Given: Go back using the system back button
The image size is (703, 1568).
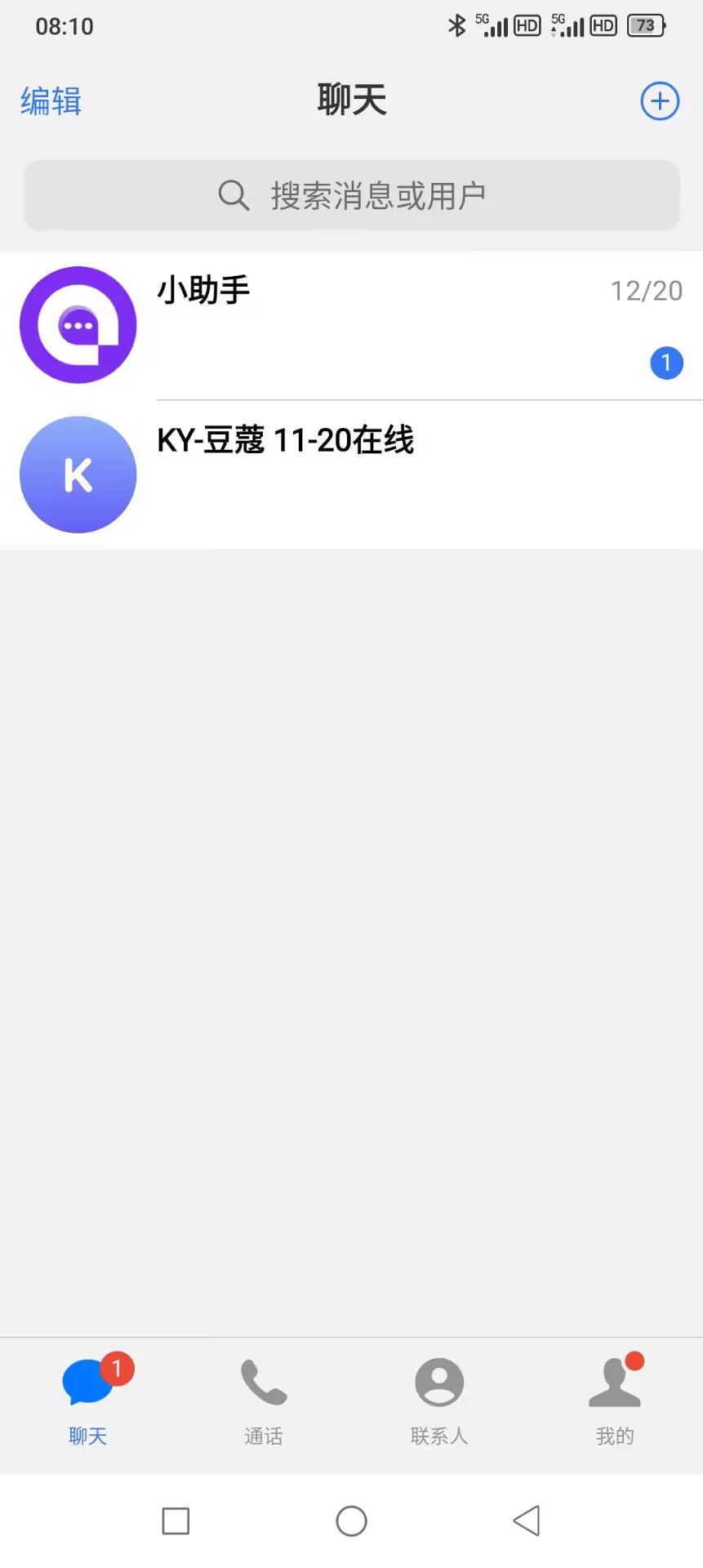Looking at the screenshot, I should (527, 1521).
